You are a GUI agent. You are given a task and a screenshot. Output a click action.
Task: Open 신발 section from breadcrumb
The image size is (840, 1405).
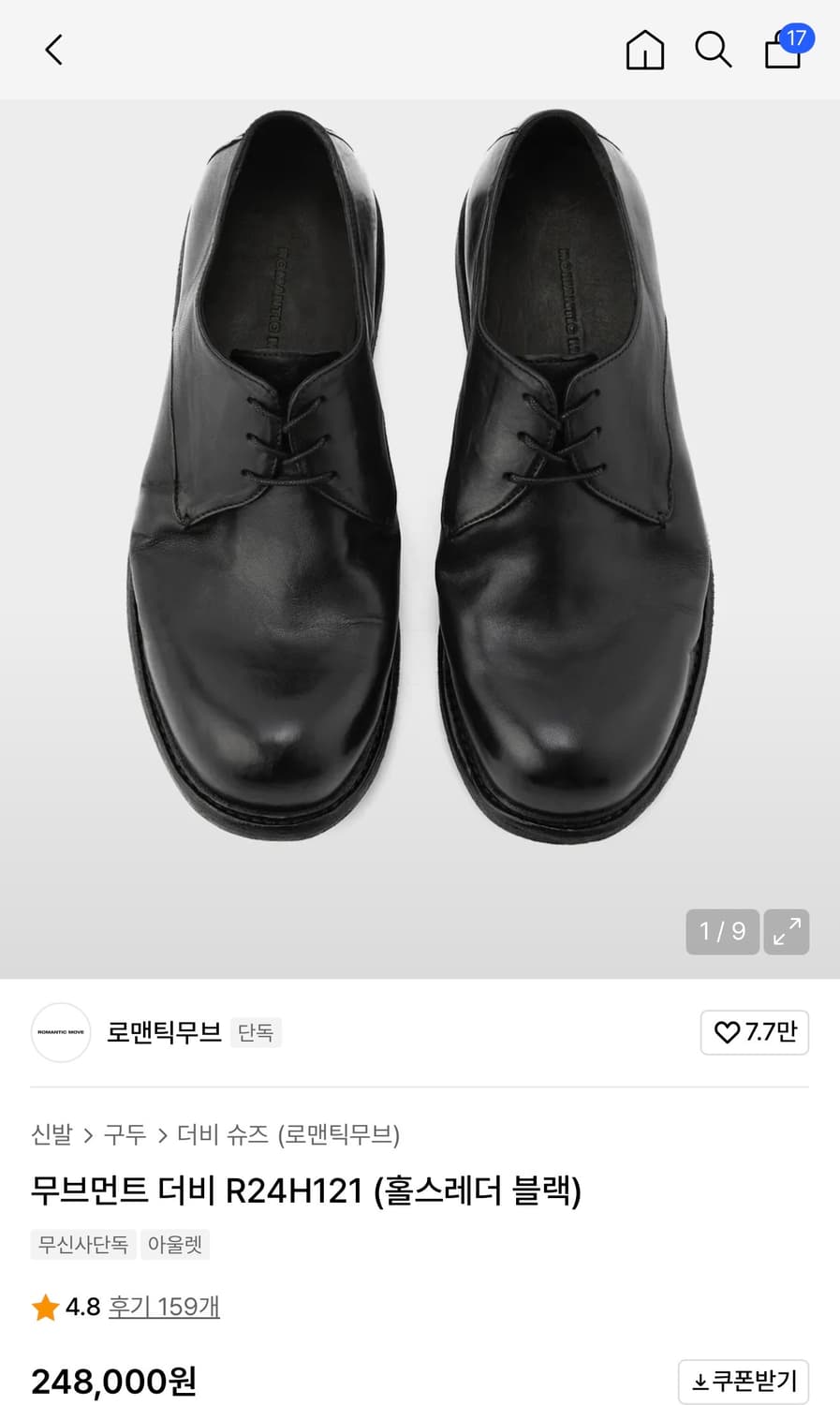(51, 1135)
